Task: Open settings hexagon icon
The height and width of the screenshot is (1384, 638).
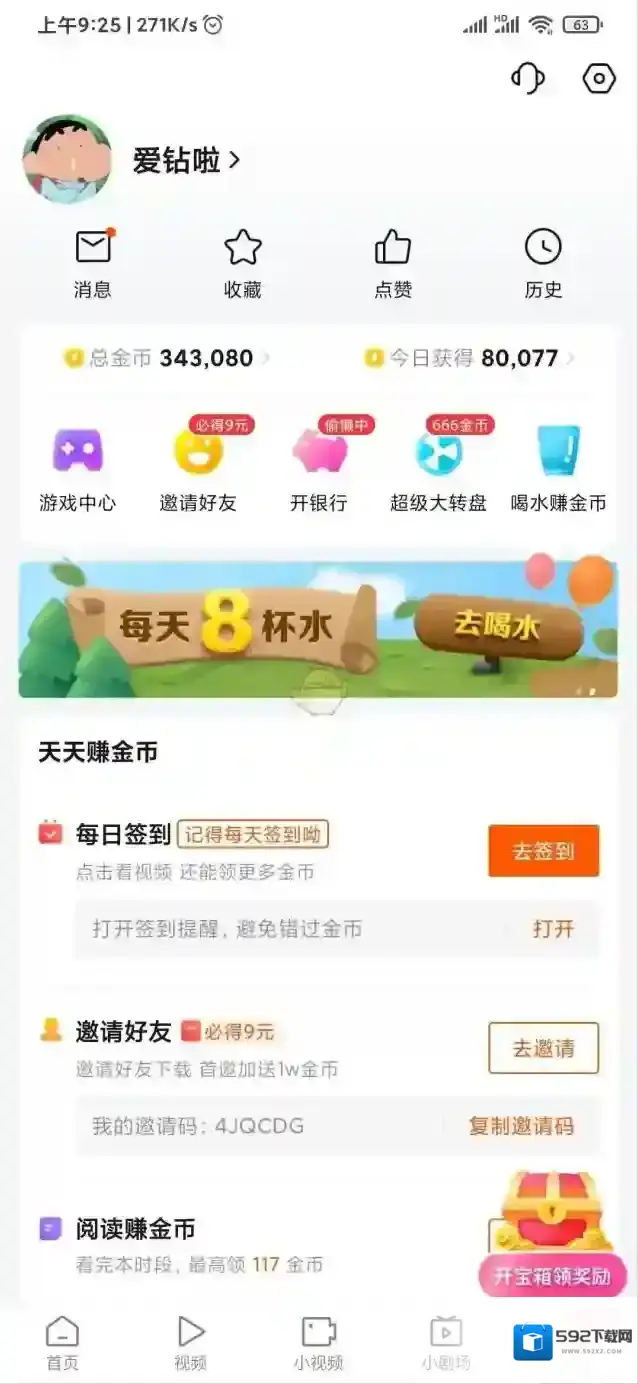Action: pos(599,78)
